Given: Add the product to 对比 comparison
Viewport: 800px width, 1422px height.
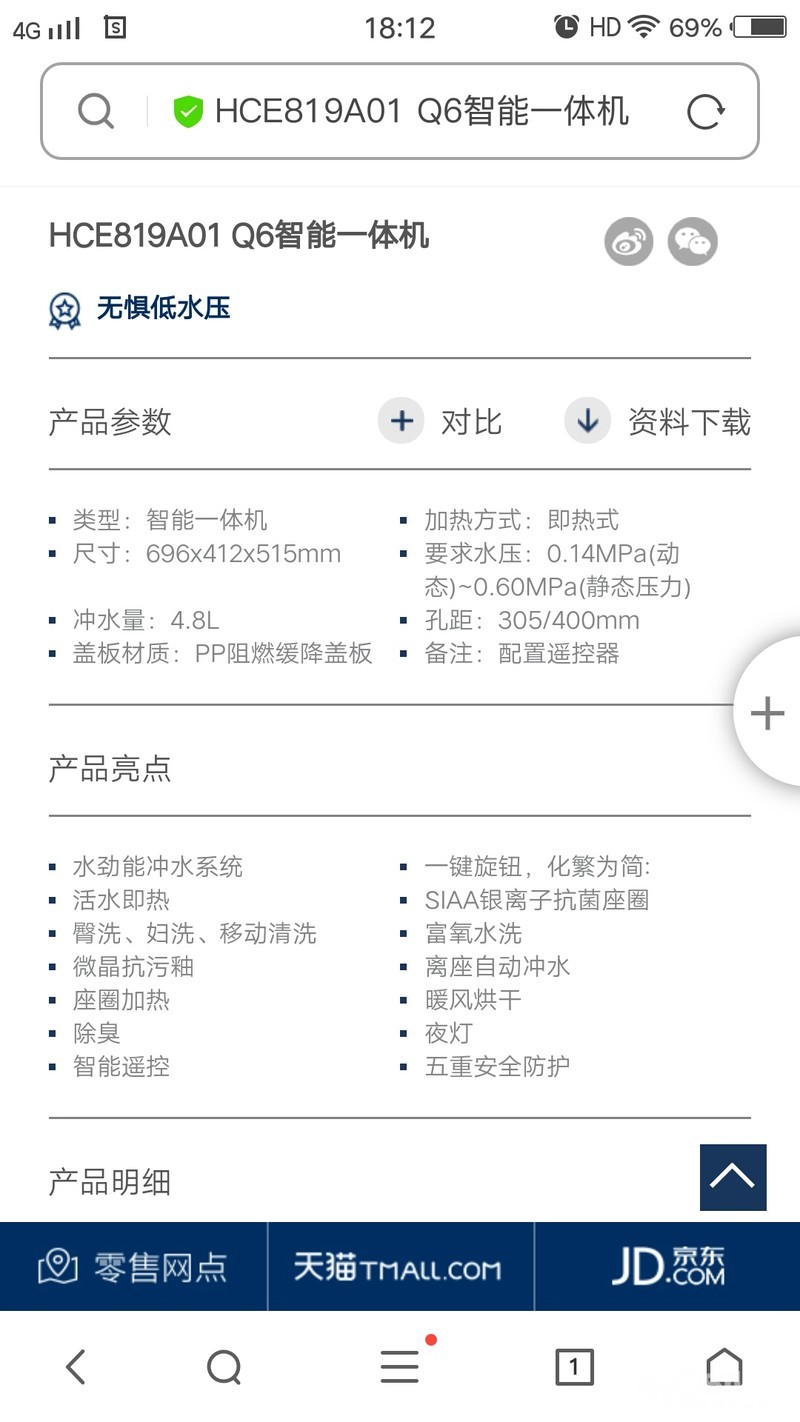Looking at the screenshot, I should click(441, 421).
